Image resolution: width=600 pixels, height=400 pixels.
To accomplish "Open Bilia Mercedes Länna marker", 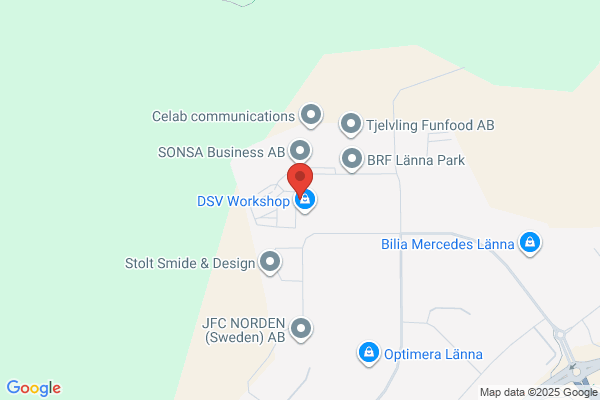I will point(531,243).
